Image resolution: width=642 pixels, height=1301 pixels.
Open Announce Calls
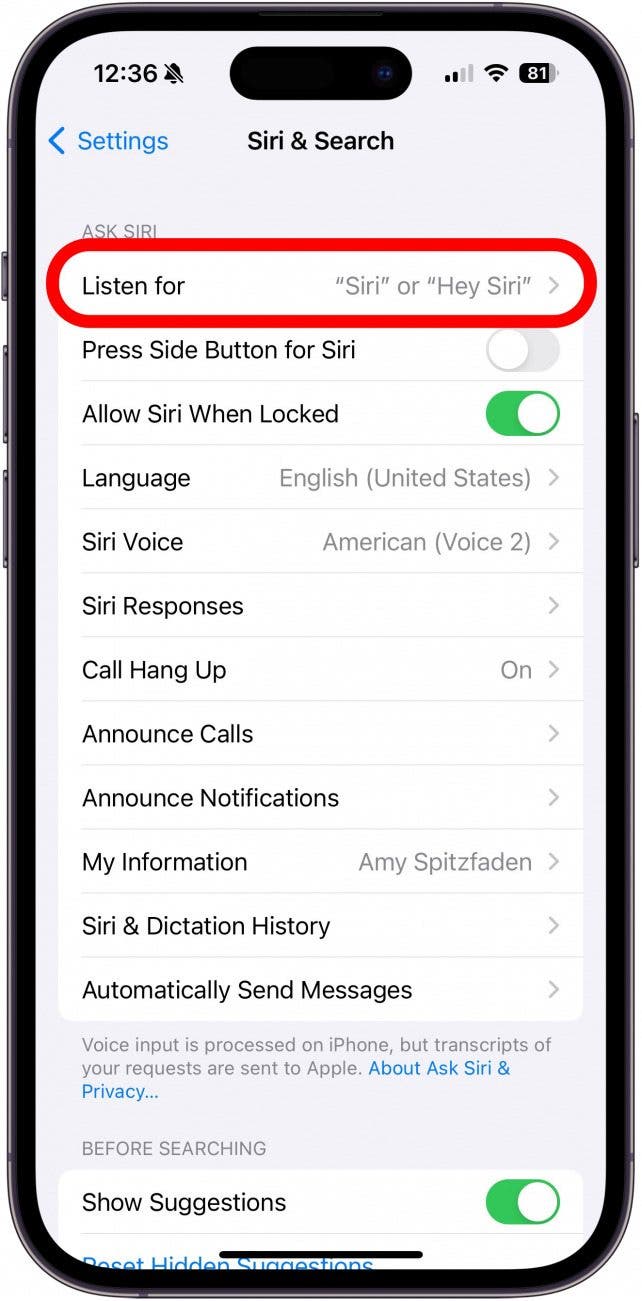(x=320, y=734)
